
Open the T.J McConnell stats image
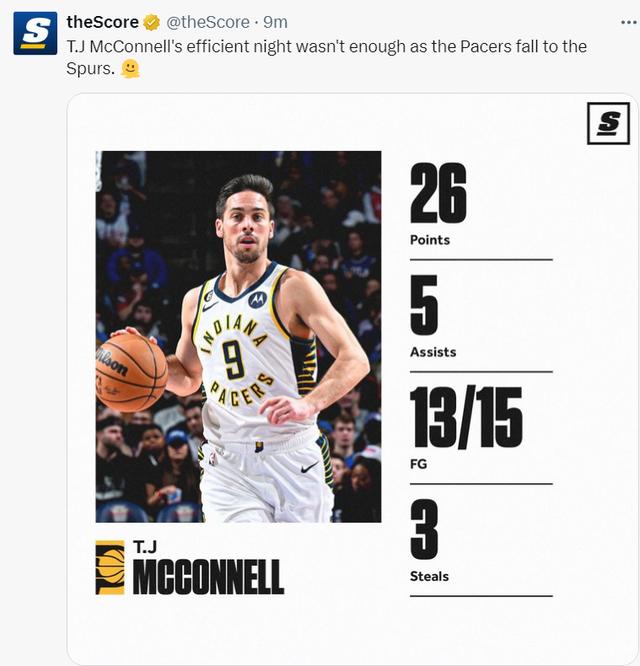(350, 380)
